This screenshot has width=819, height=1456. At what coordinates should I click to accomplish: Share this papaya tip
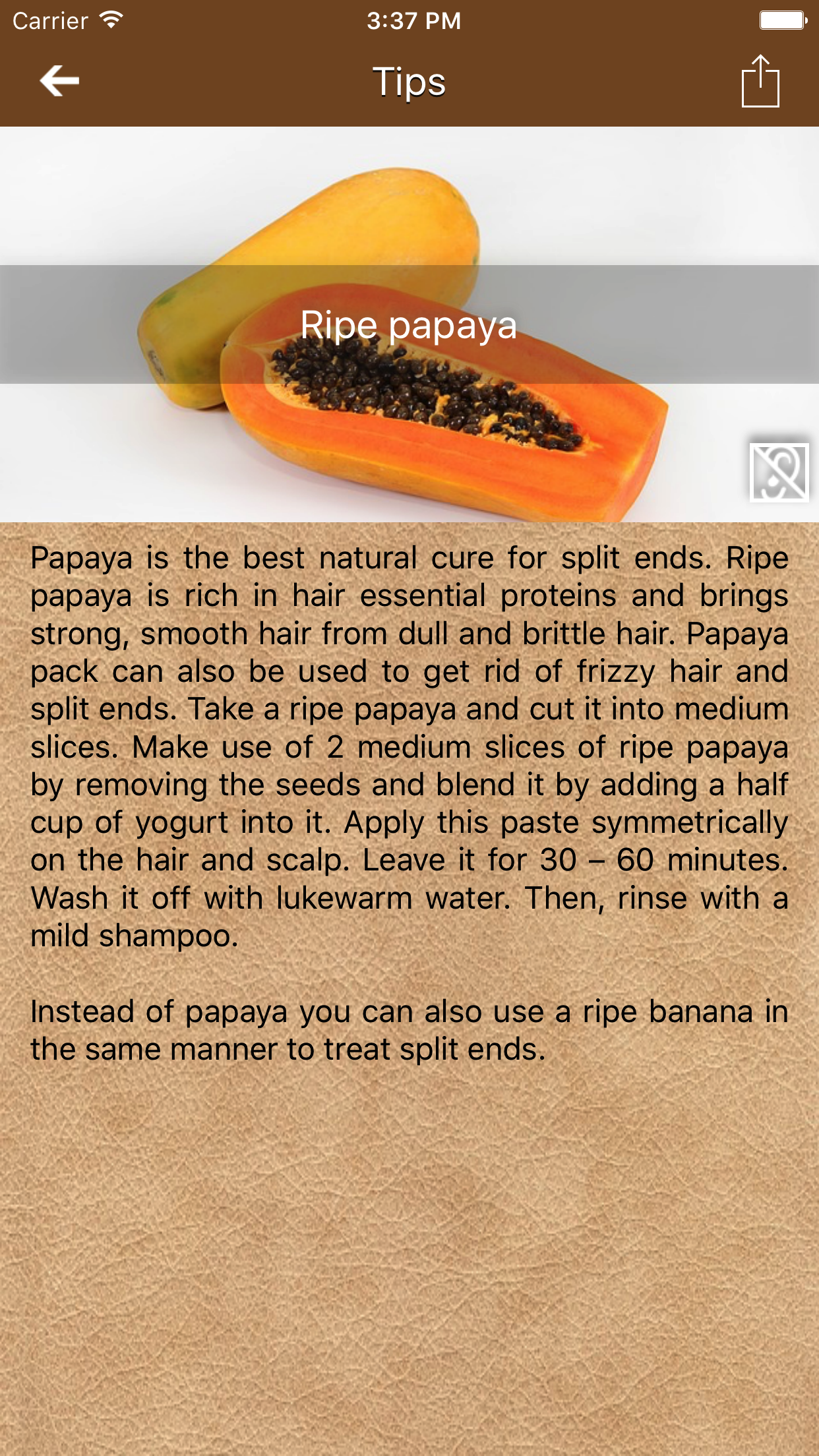(x=760, y=81)
